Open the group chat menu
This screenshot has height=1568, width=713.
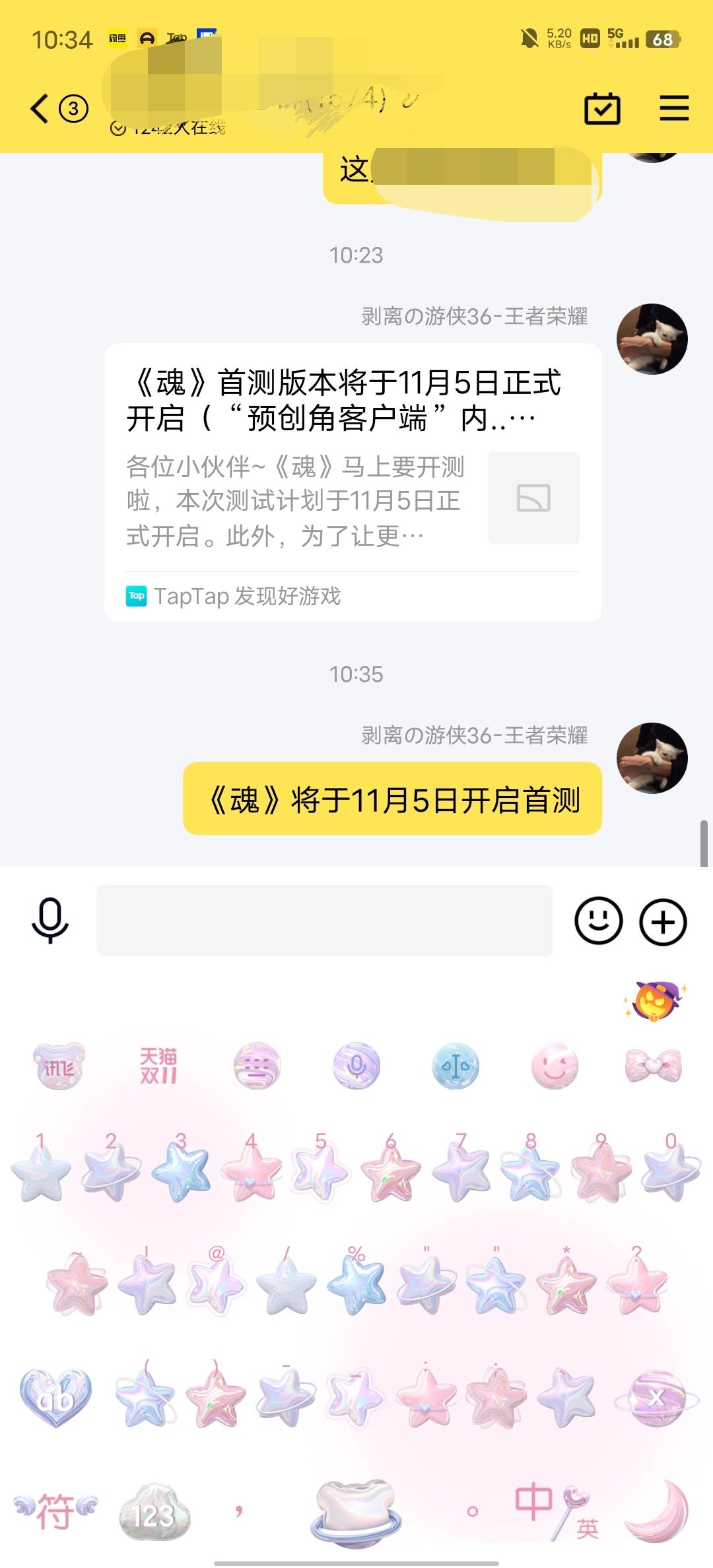(674, 109)
